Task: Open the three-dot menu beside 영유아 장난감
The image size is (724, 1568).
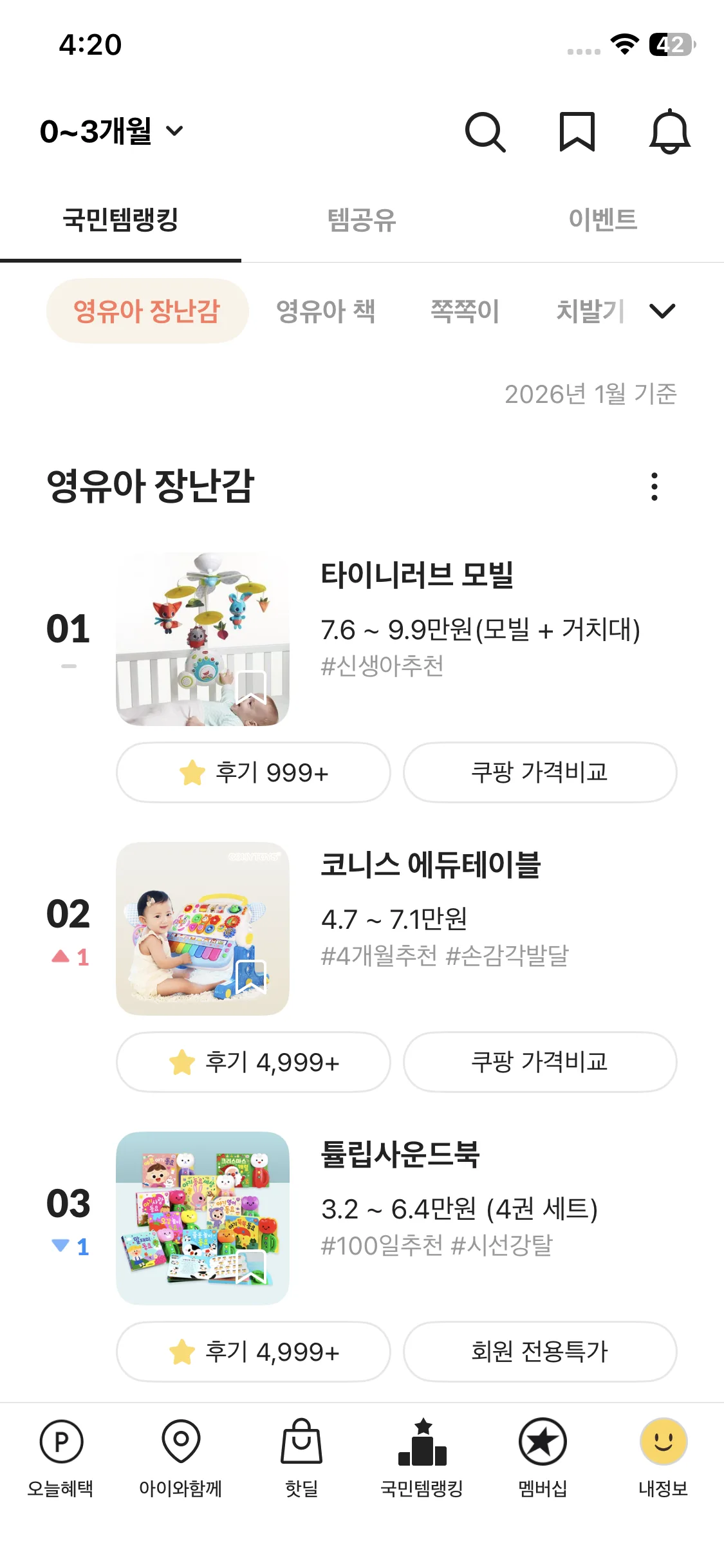Action: [x=654, y=487]
